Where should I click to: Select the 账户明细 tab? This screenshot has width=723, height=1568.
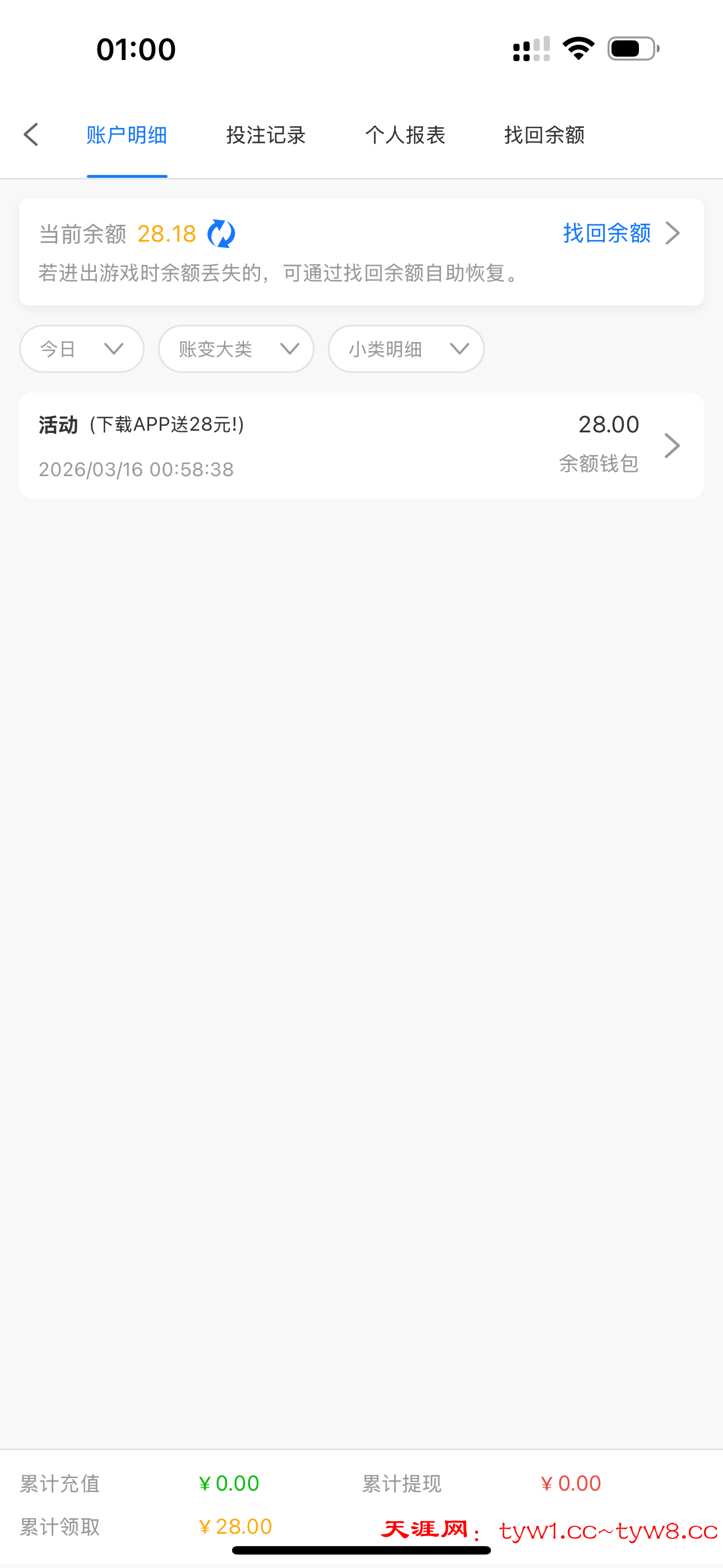(x=127, y=135)
